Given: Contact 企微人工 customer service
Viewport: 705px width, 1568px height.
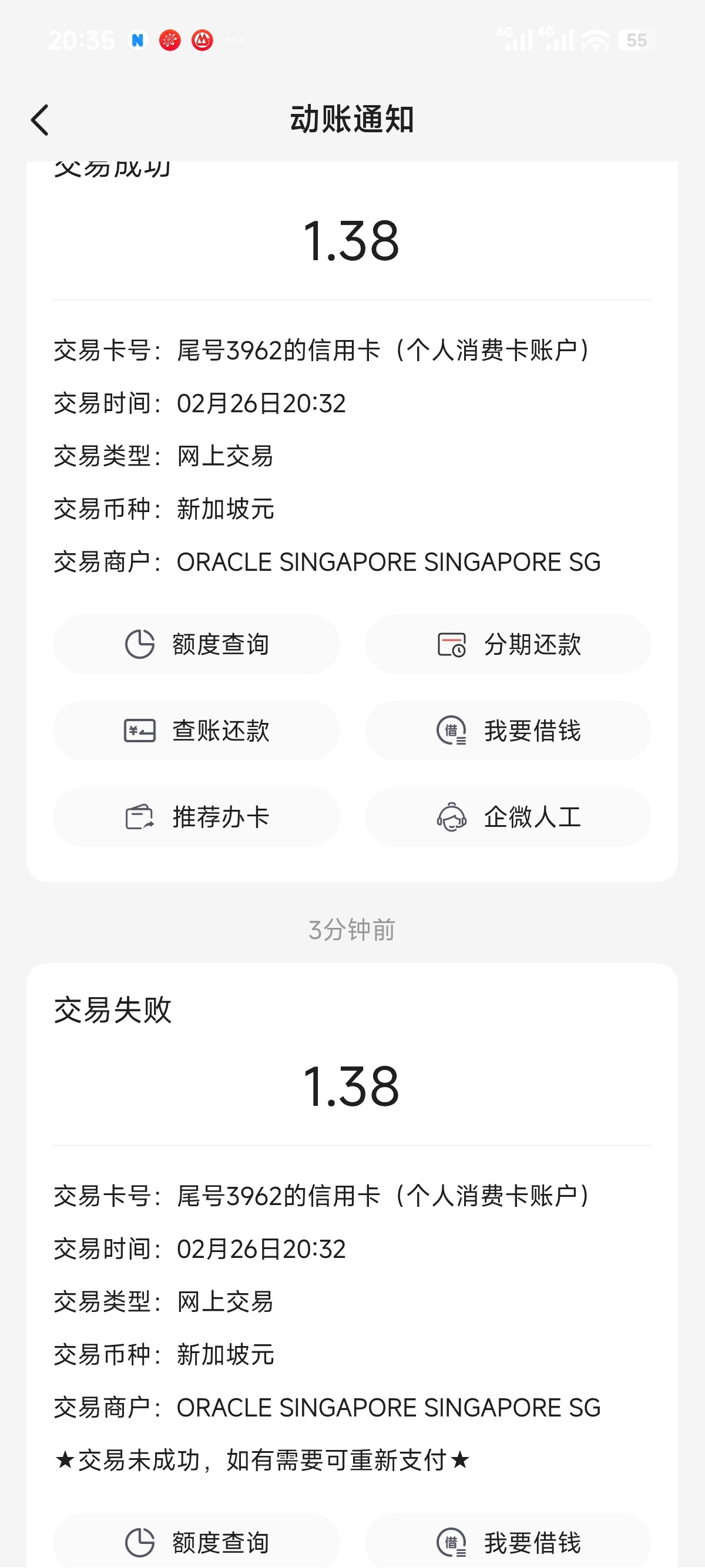Looking at the screenshot, I should 508,817.
